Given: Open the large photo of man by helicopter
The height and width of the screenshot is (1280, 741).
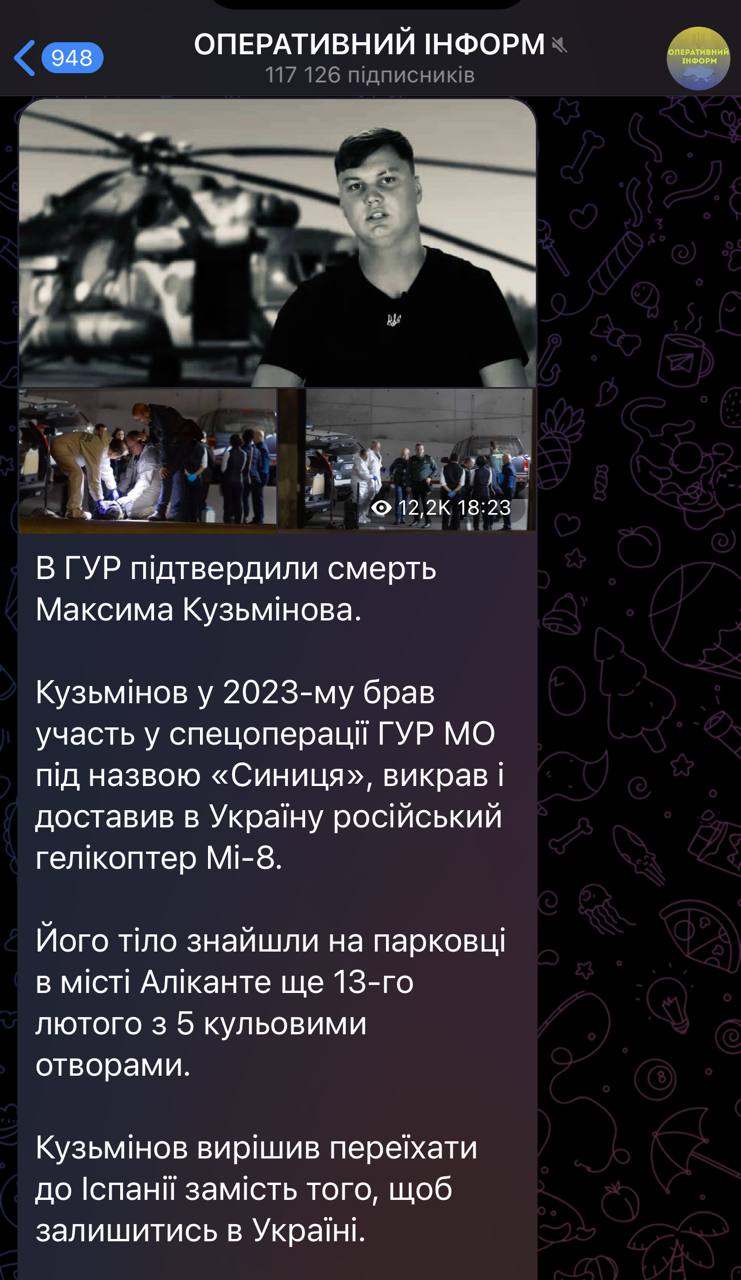Looking at the screenshot, I should point(278,243).
